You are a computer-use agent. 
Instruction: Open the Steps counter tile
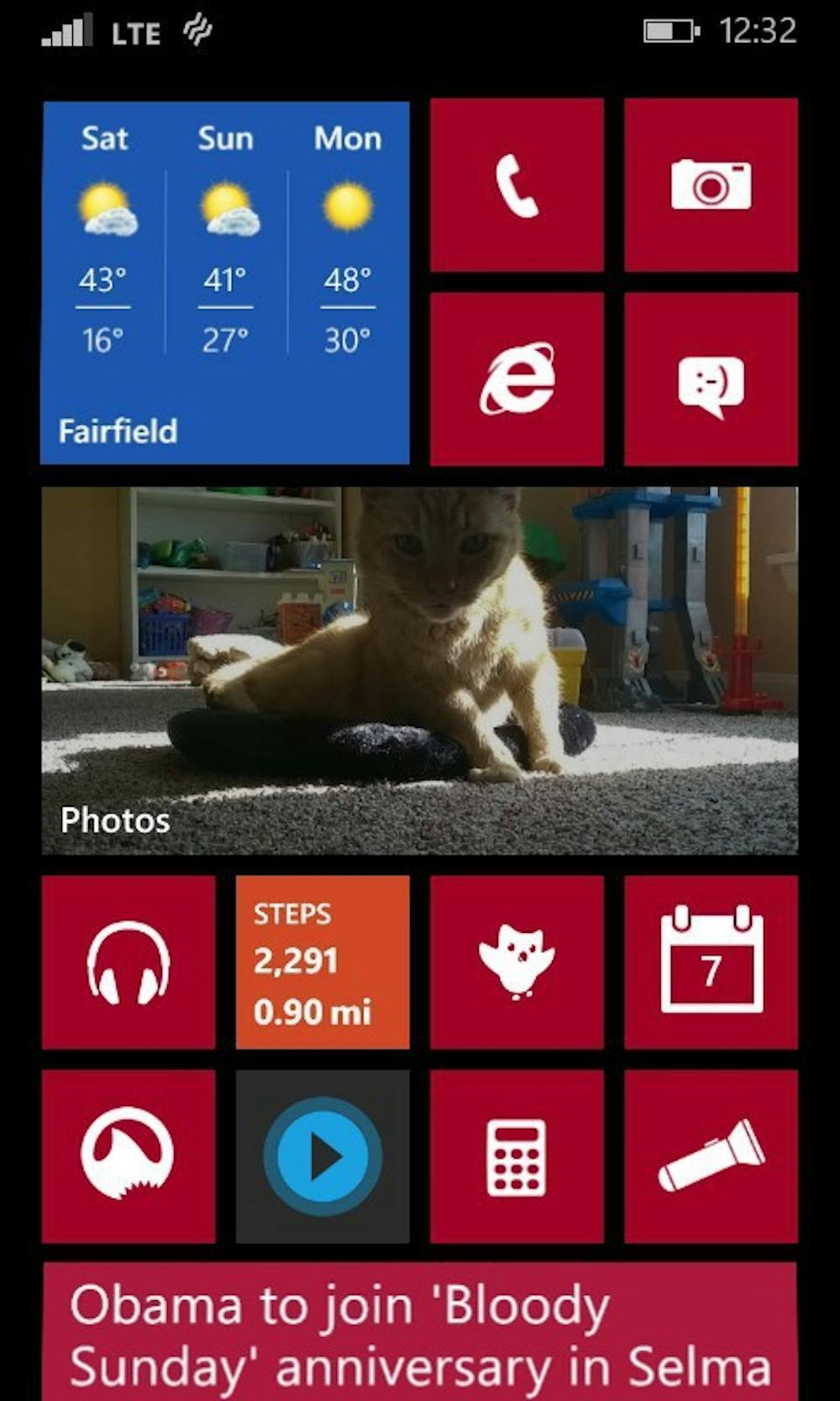(x=323, y=962)
